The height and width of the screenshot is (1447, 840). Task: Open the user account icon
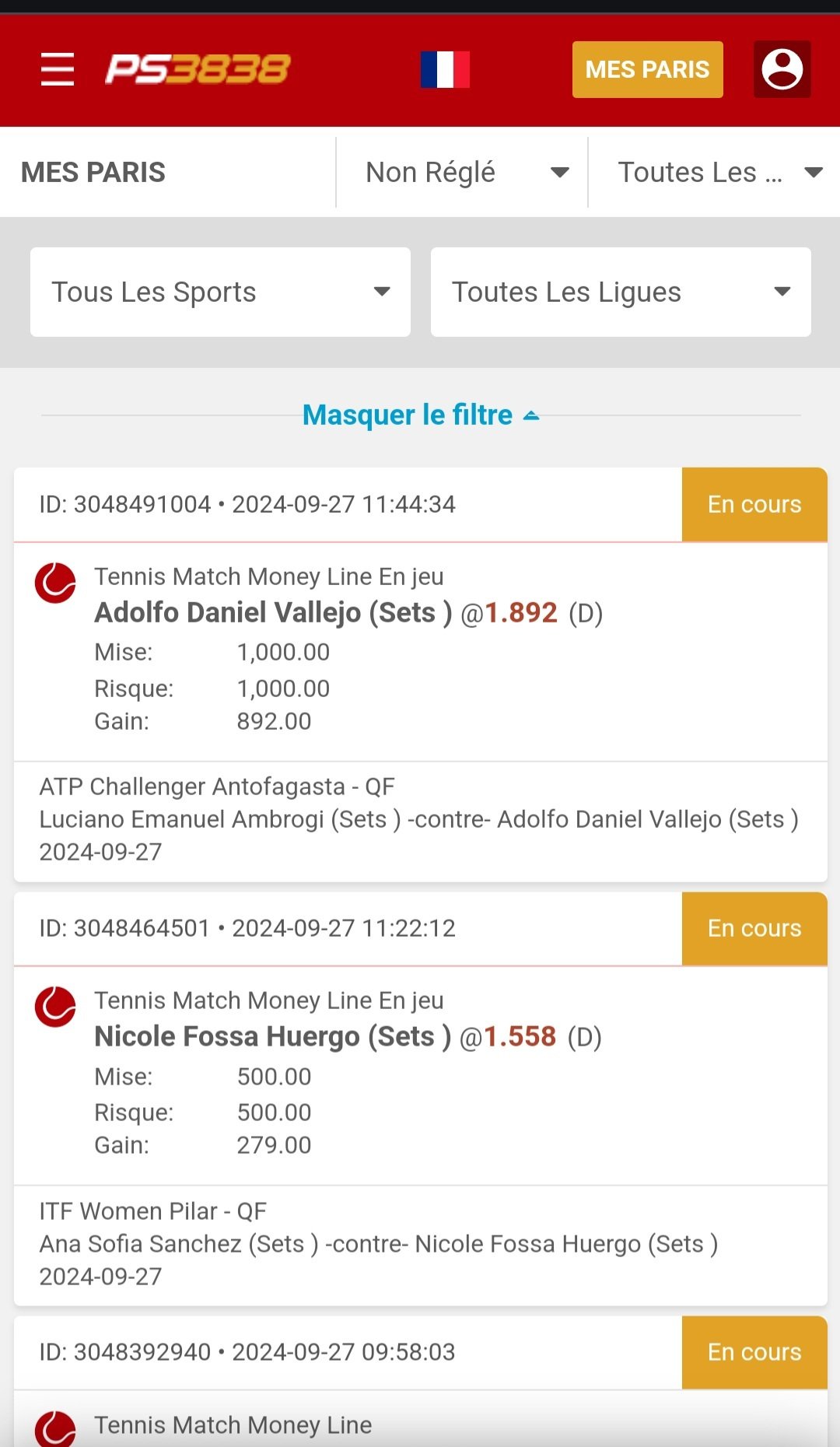tap(782, 69)
